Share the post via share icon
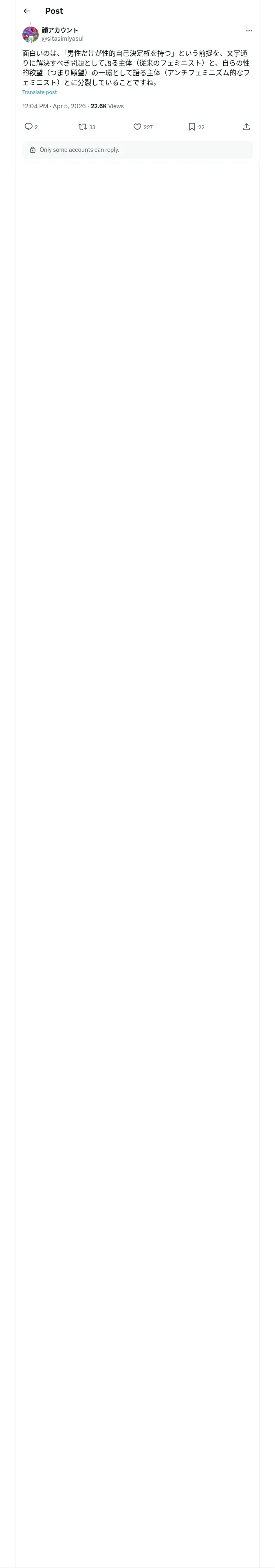275x1568 pixels. [x=246, y=127]
